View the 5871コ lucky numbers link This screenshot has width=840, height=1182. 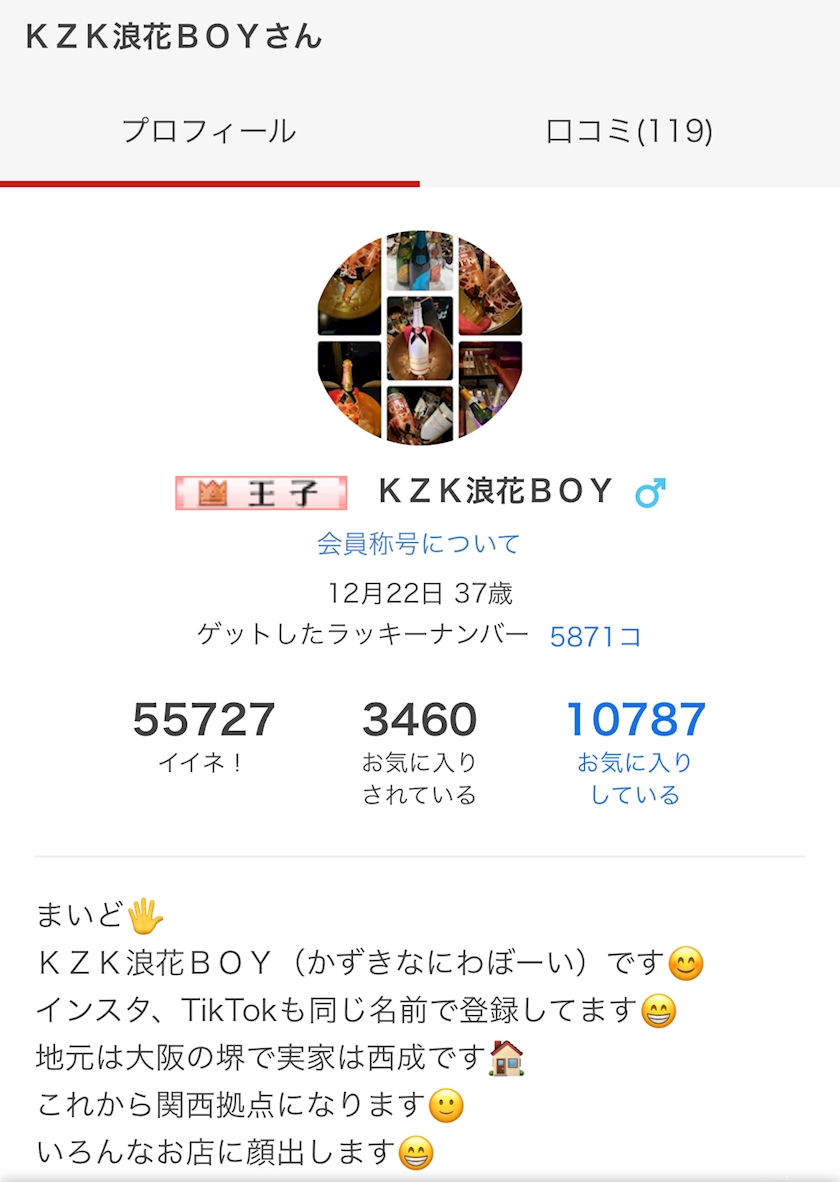pyautogui.click(x=596, y=637)
